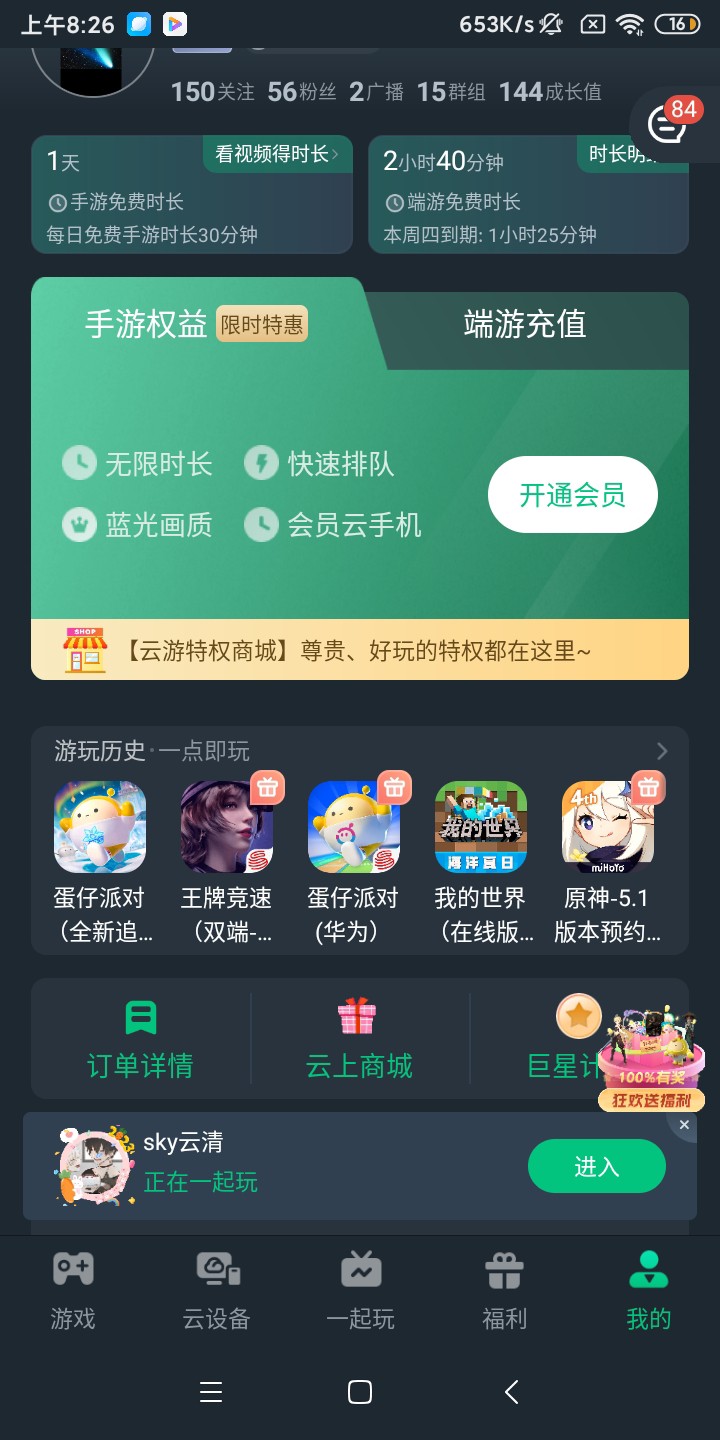Launch 蛋仔派对 (华为) game
This screenshot has height=1440, width=720.
click(x=354, y=827)
